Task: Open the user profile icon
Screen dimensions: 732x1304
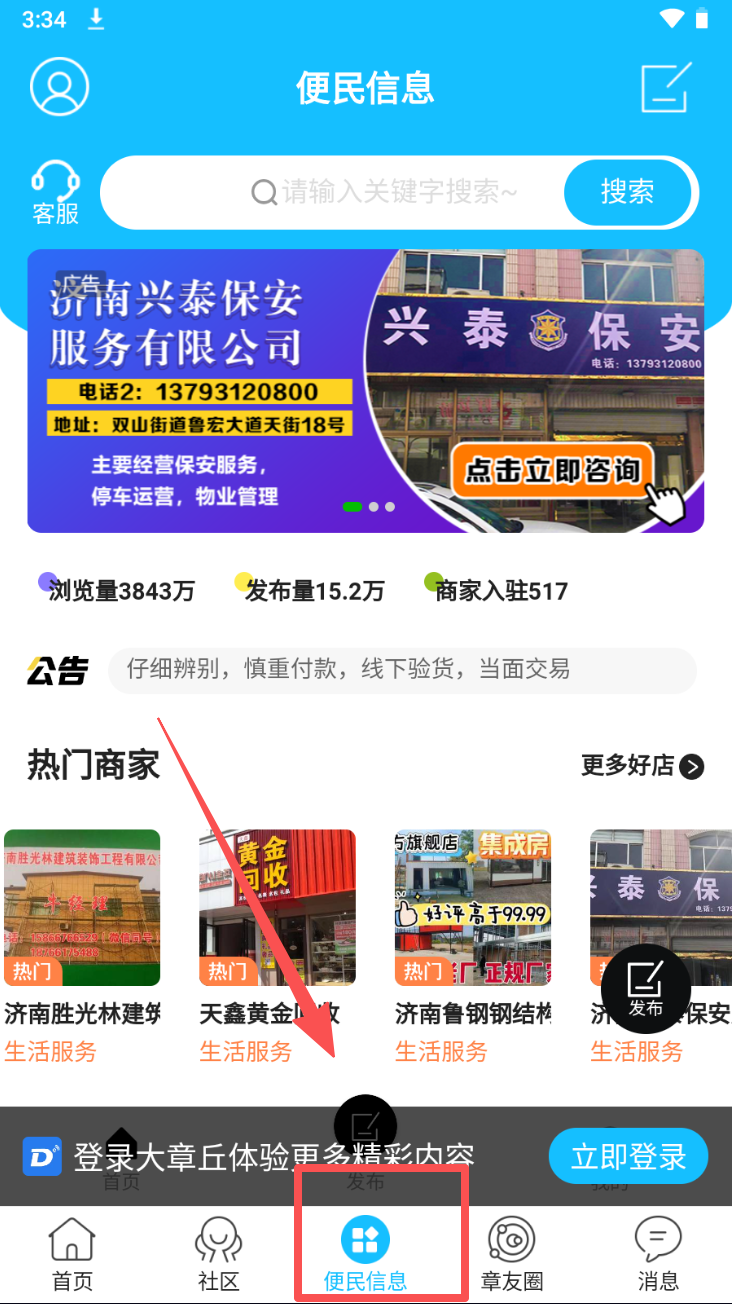Action: pyautogui.click(x=60, y=87)
